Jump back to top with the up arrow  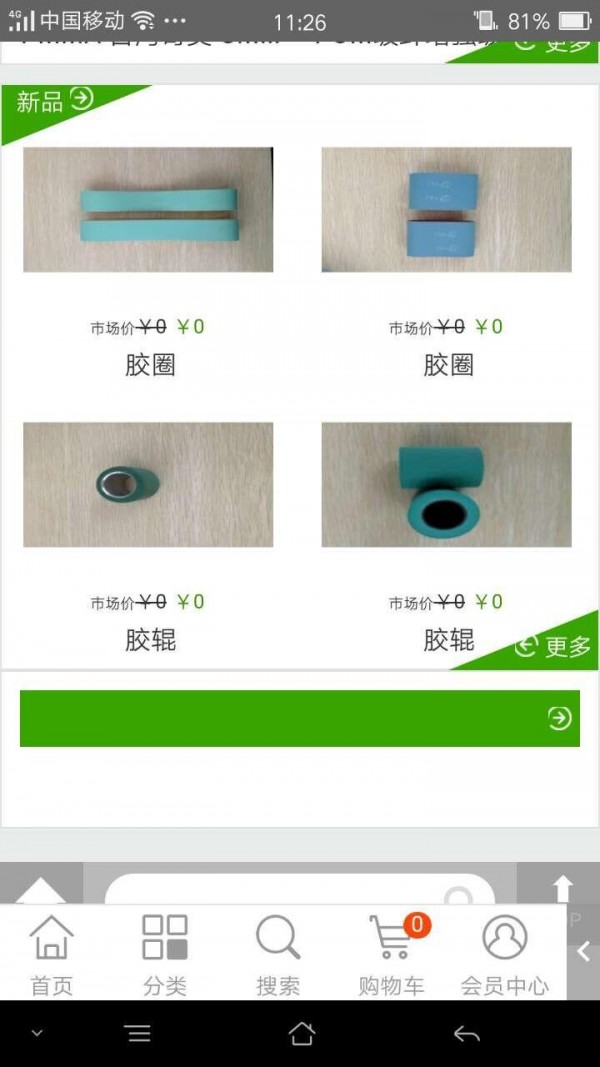[562, 887]
